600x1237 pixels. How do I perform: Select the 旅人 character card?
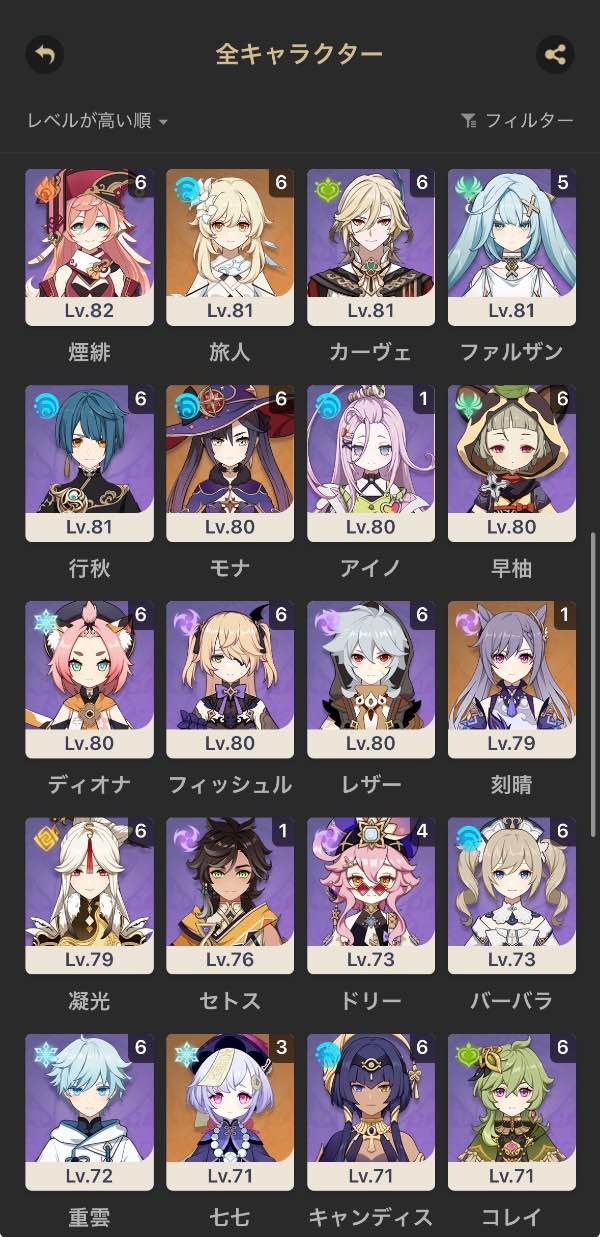230,247
